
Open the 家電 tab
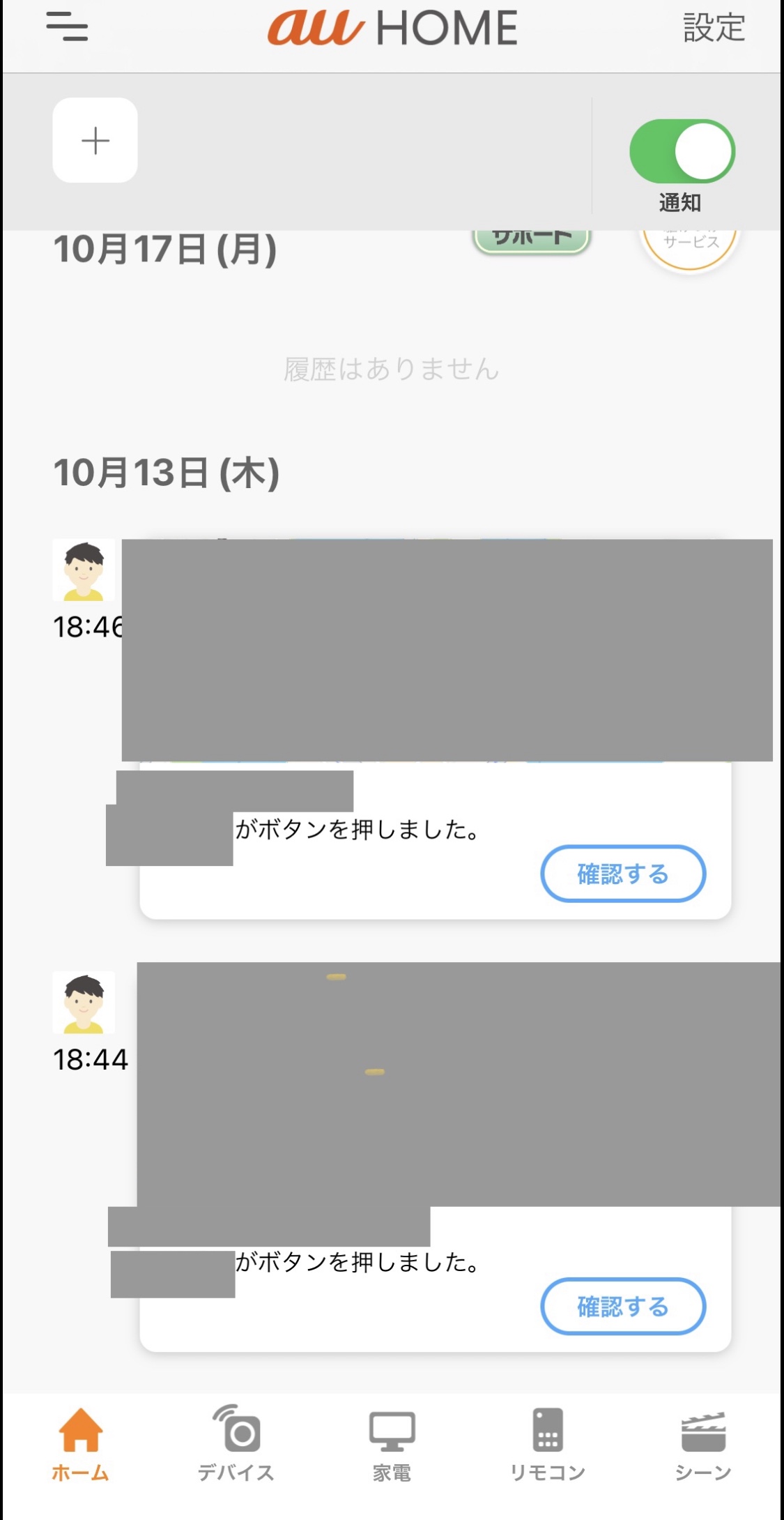coord(392,1443)
